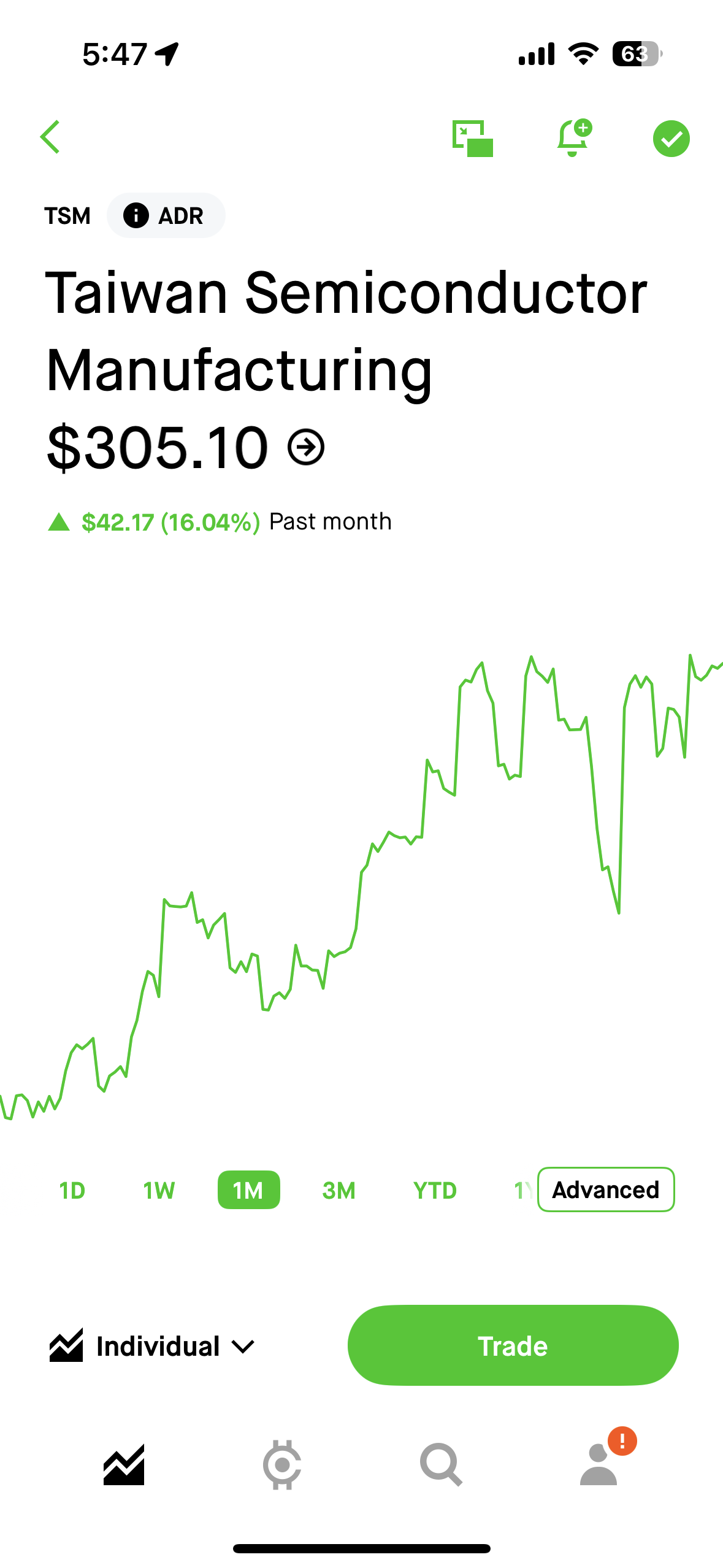The width and height of the screenshot is (723, 1568).
Task: Open the crypto tab in bottom bar
Action: point(282,1465)
